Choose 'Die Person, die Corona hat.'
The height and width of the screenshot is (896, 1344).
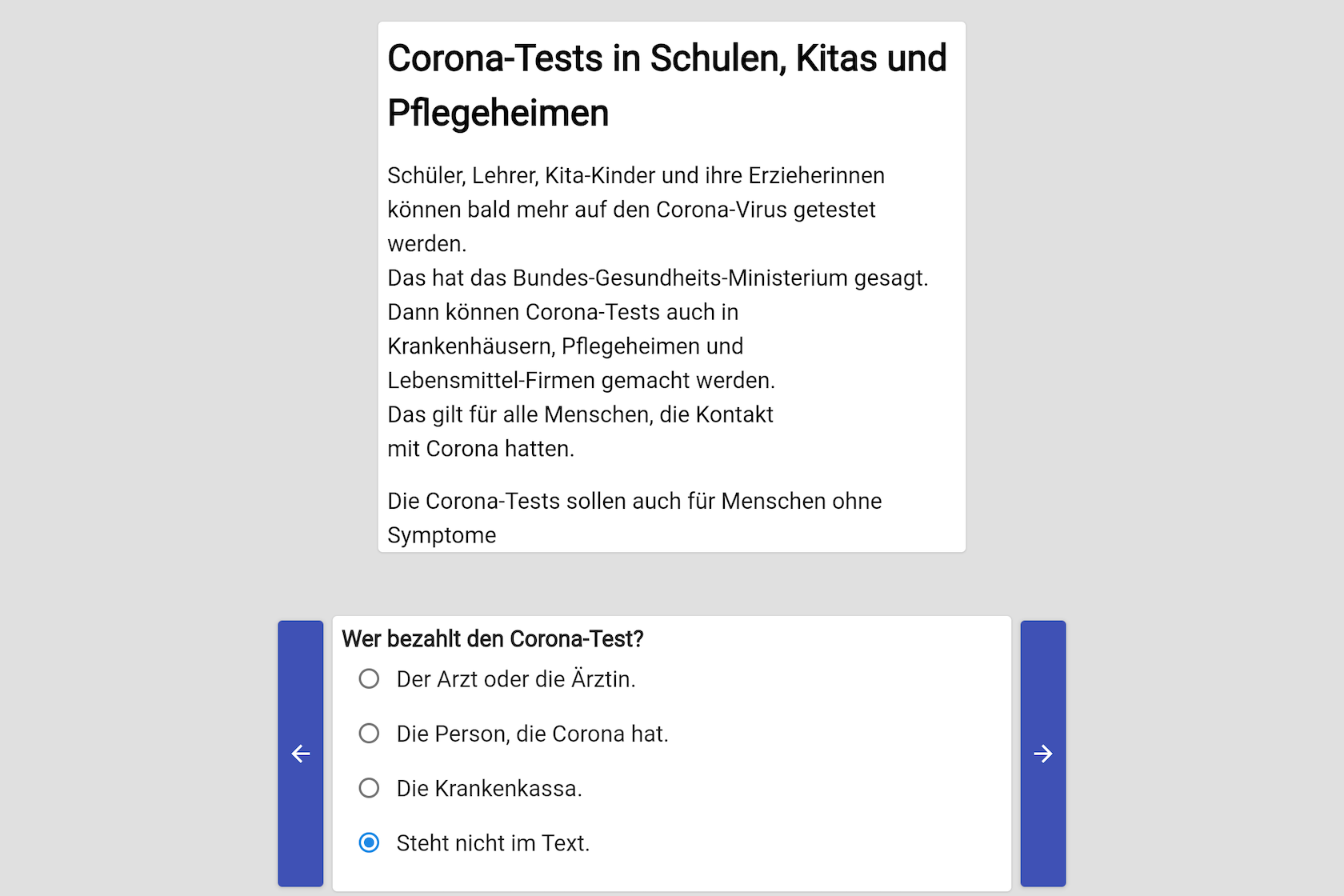point(369,734)
